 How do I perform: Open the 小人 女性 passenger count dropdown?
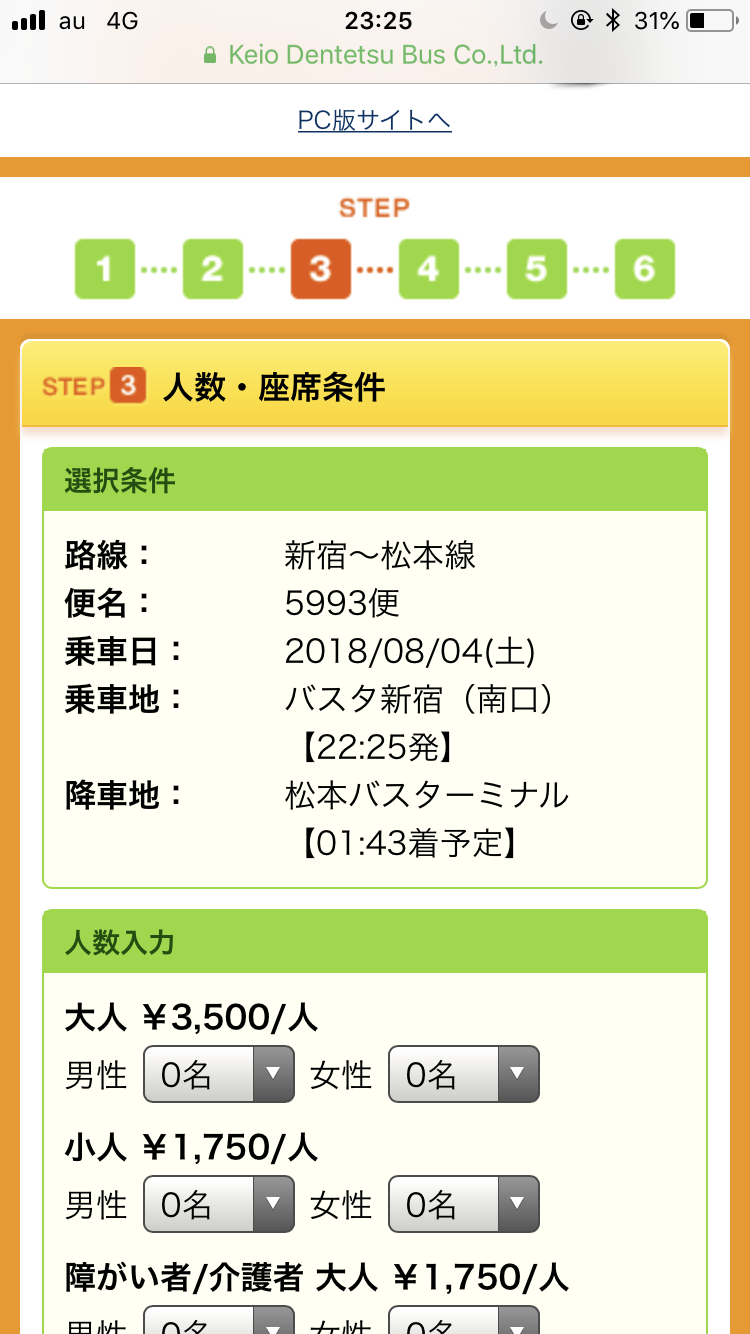pyautogui.click(x=464, y=1204)
